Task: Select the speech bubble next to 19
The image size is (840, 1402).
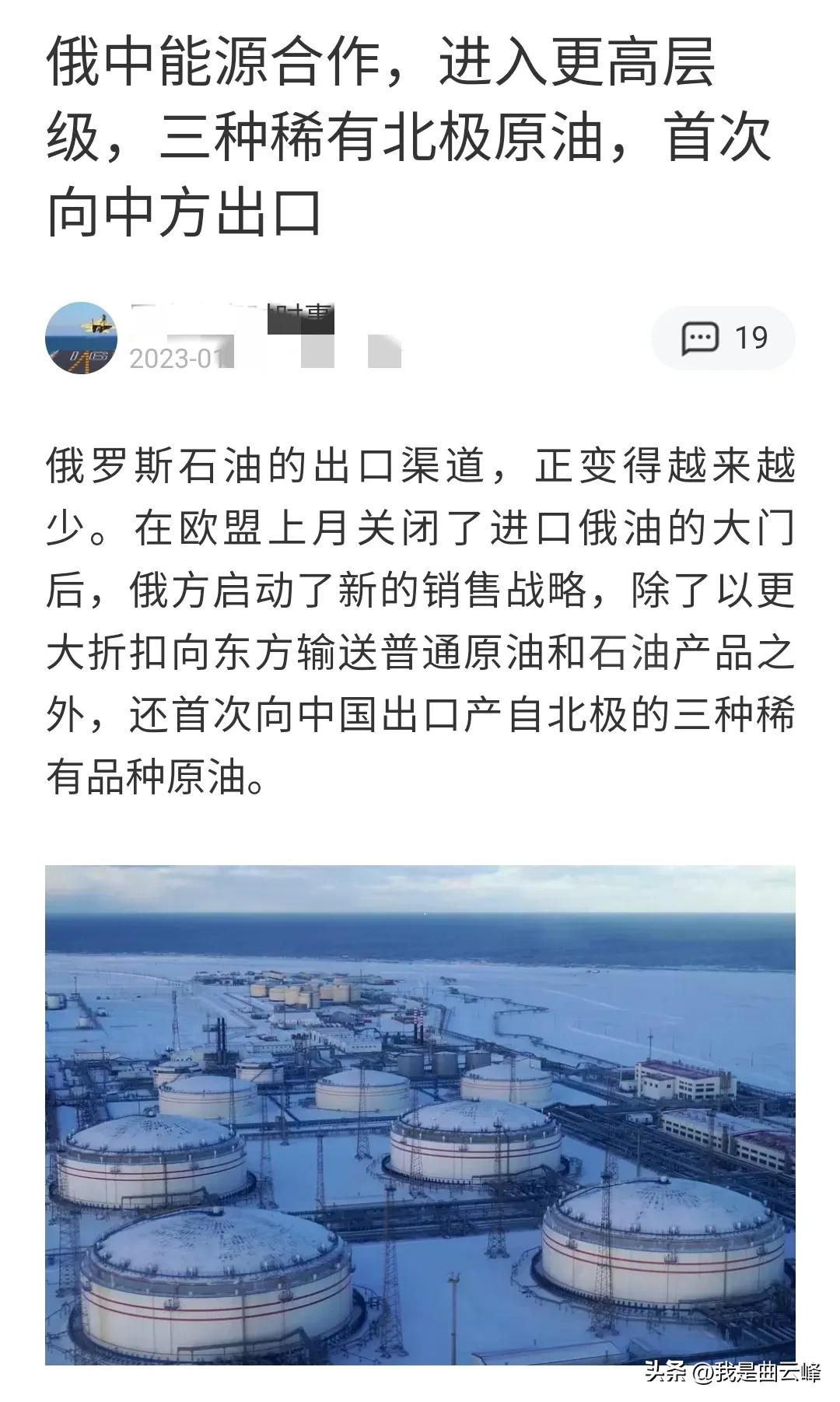Action: tap(701, 338)
